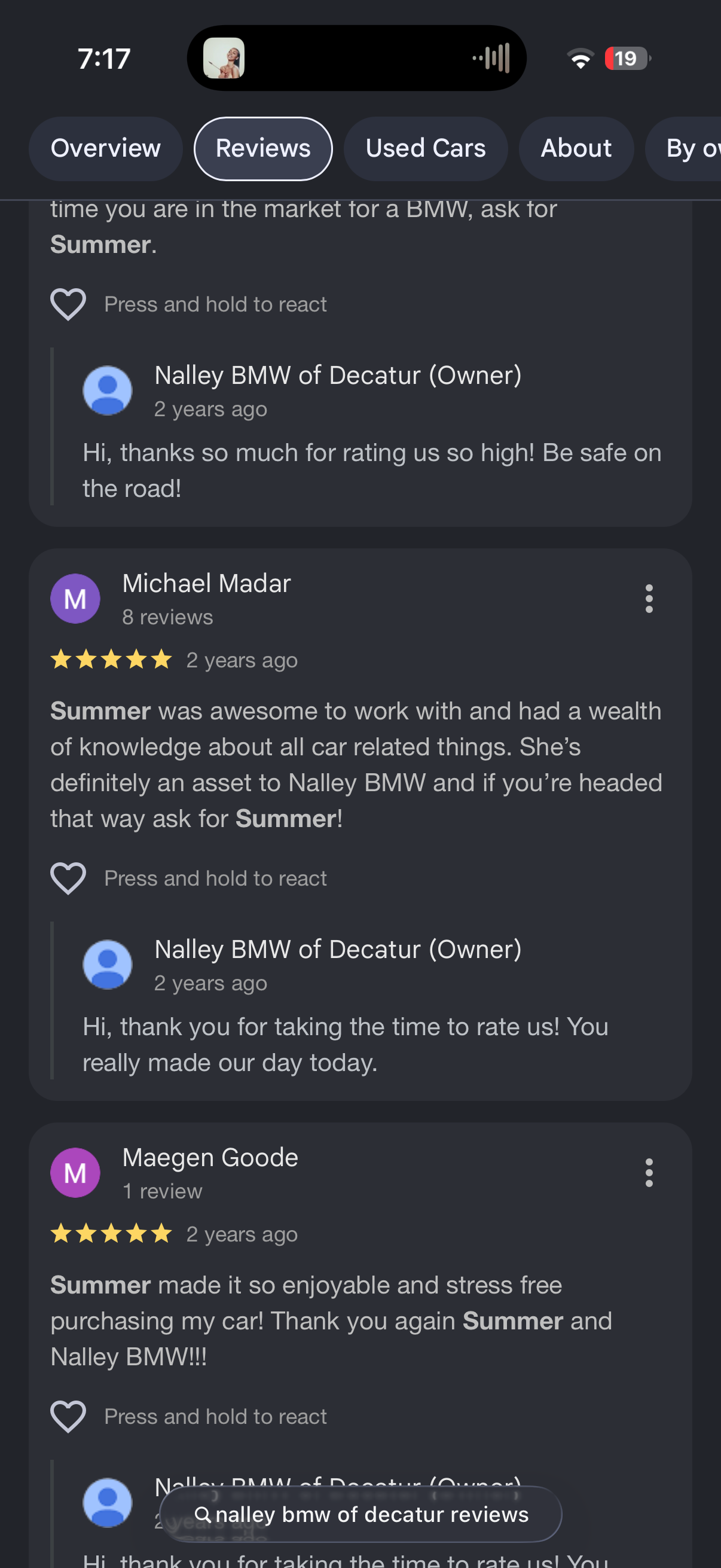Click the Nalley BMW owner avatar on top reply
Viewport: 721px width, 1568px height.
coord(107,391)
